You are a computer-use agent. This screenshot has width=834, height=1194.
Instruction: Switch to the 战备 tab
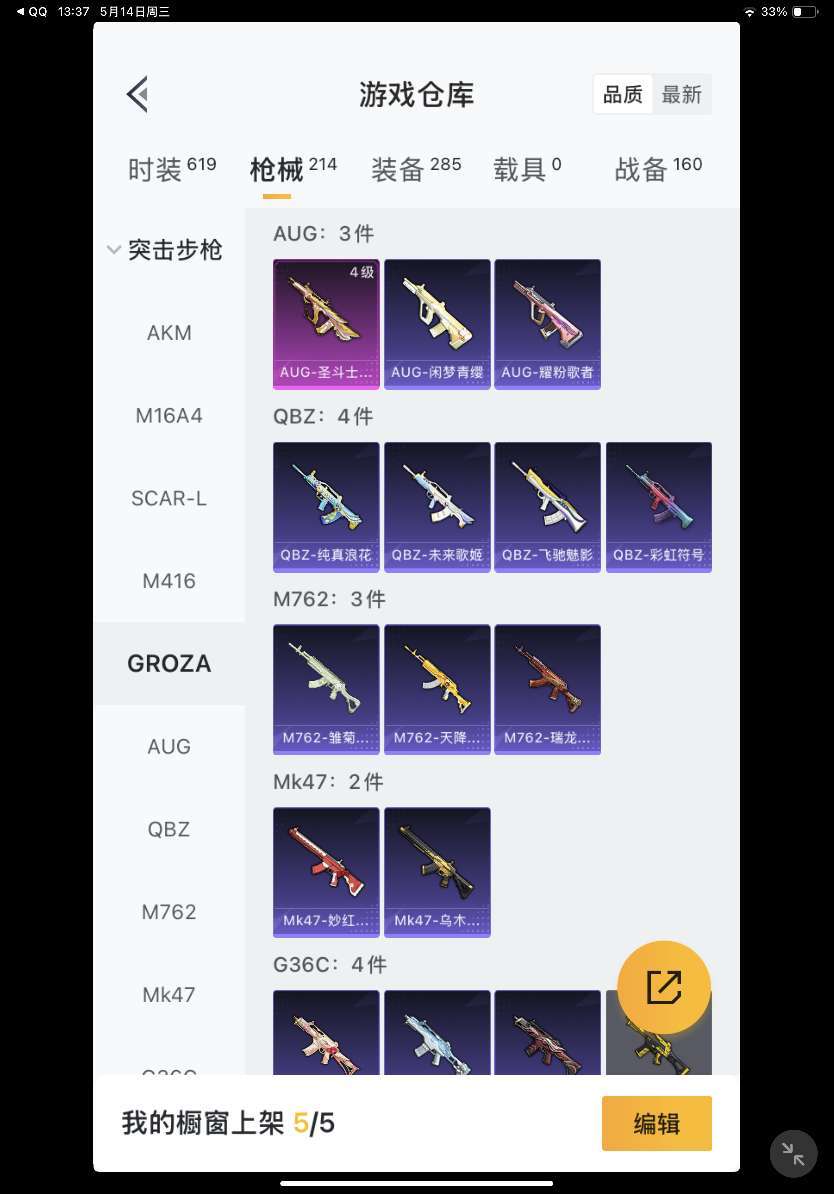click(657, 169)
